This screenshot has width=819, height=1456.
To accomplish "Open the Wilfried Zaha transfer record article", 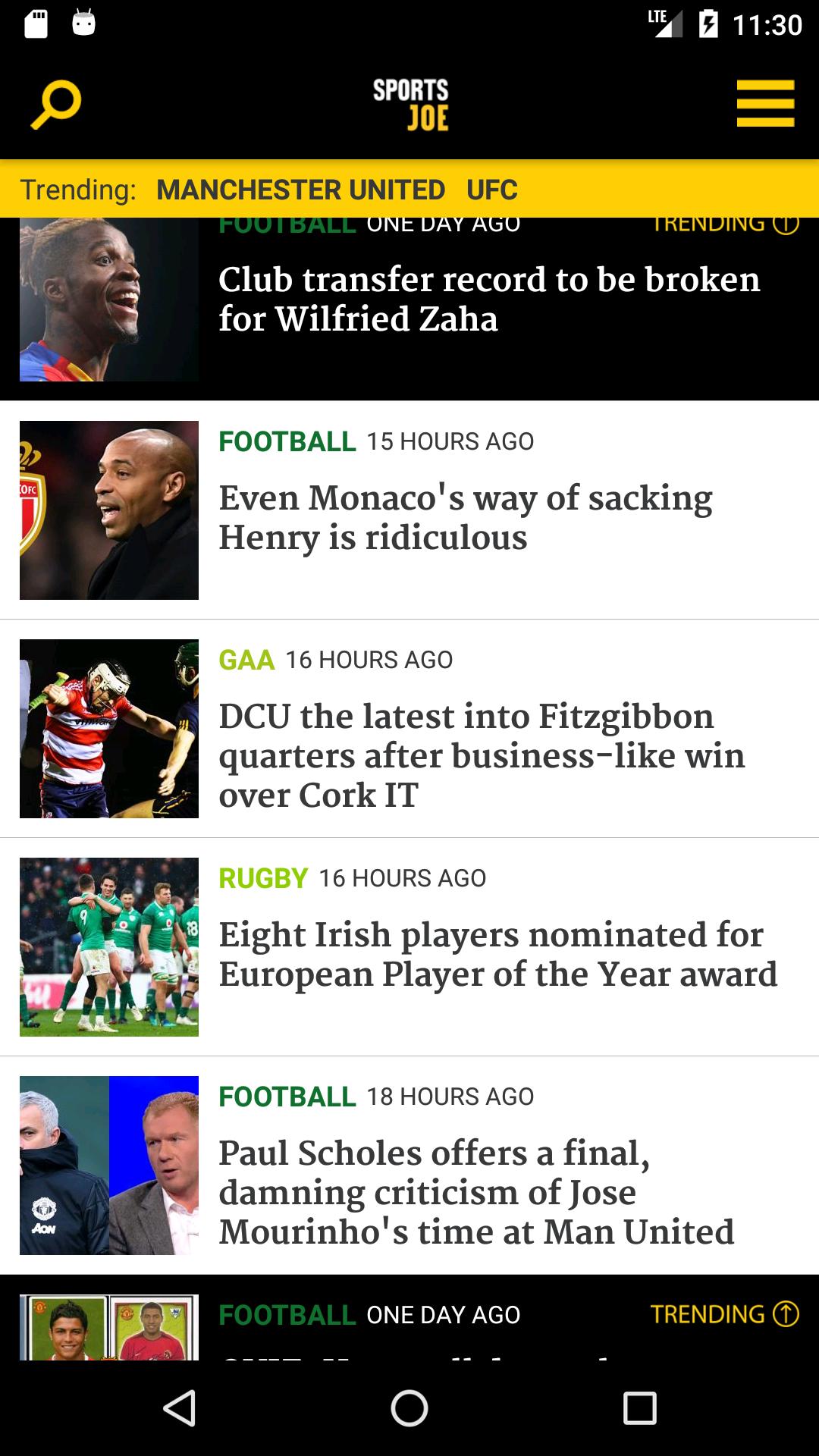I will 489,300.
